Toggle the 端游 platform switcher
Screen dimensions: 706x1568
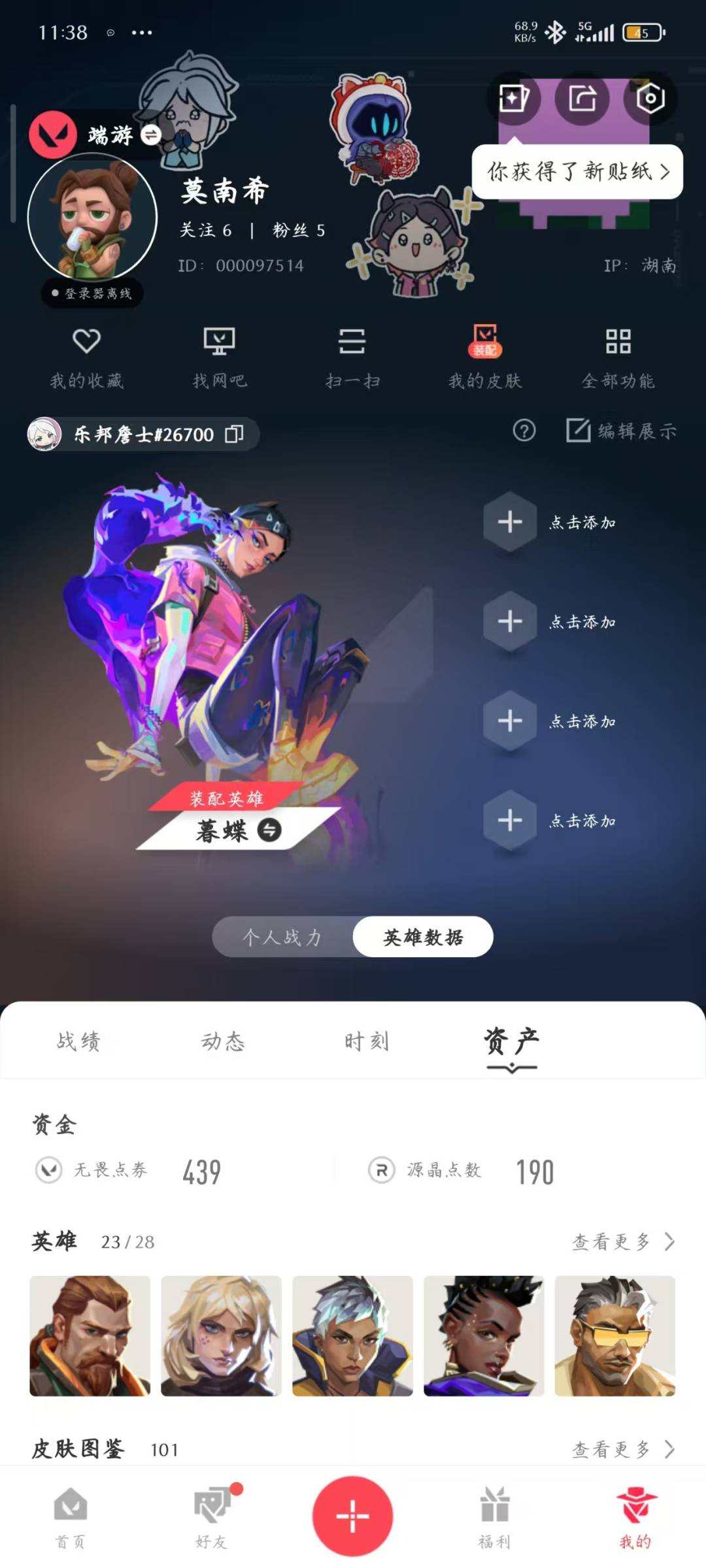150,135
